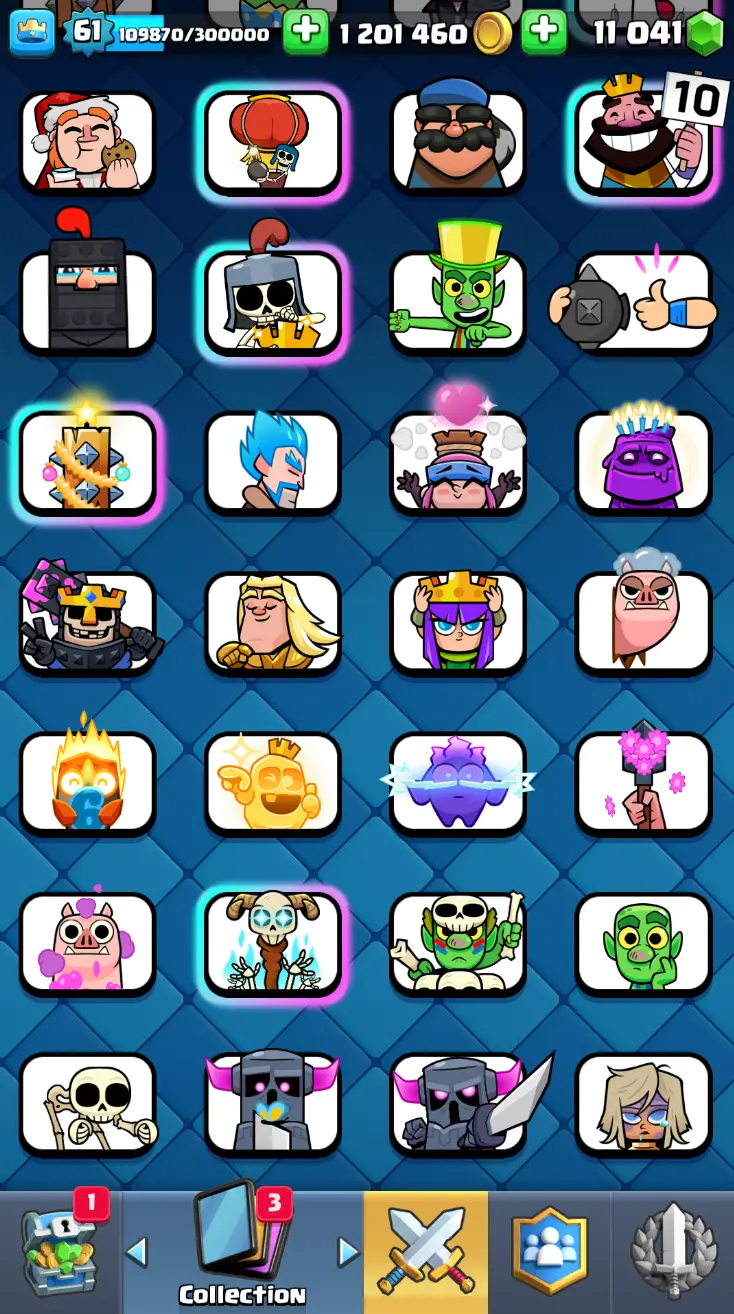Select the P.E.K.K.A holding sword emote
The image size is (734, 1314).
458,1102
